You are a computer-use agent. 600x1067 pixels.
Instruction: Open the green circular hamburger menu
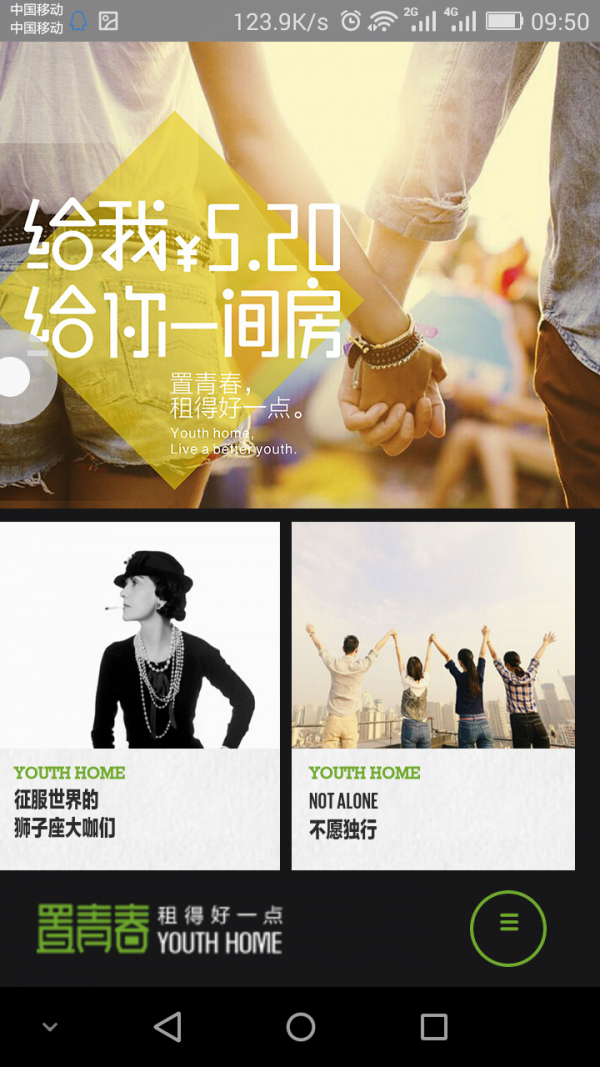[x=508, y=927]
